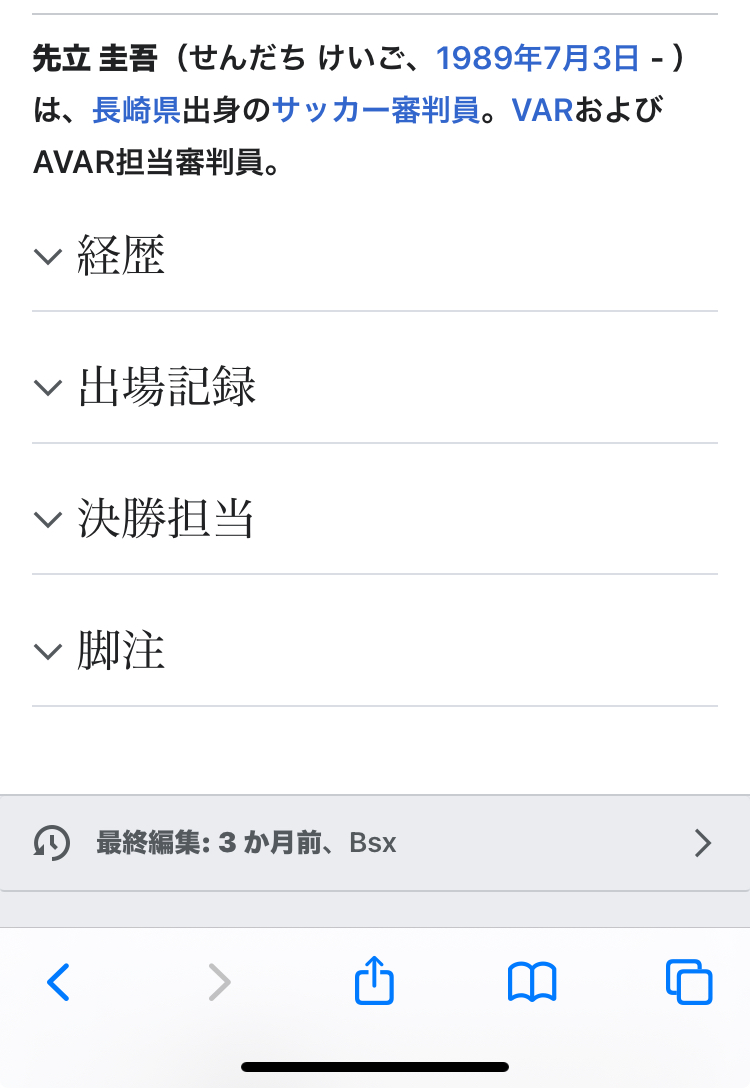
Task: Expand the 脚注 section
Action: point(120,651)
